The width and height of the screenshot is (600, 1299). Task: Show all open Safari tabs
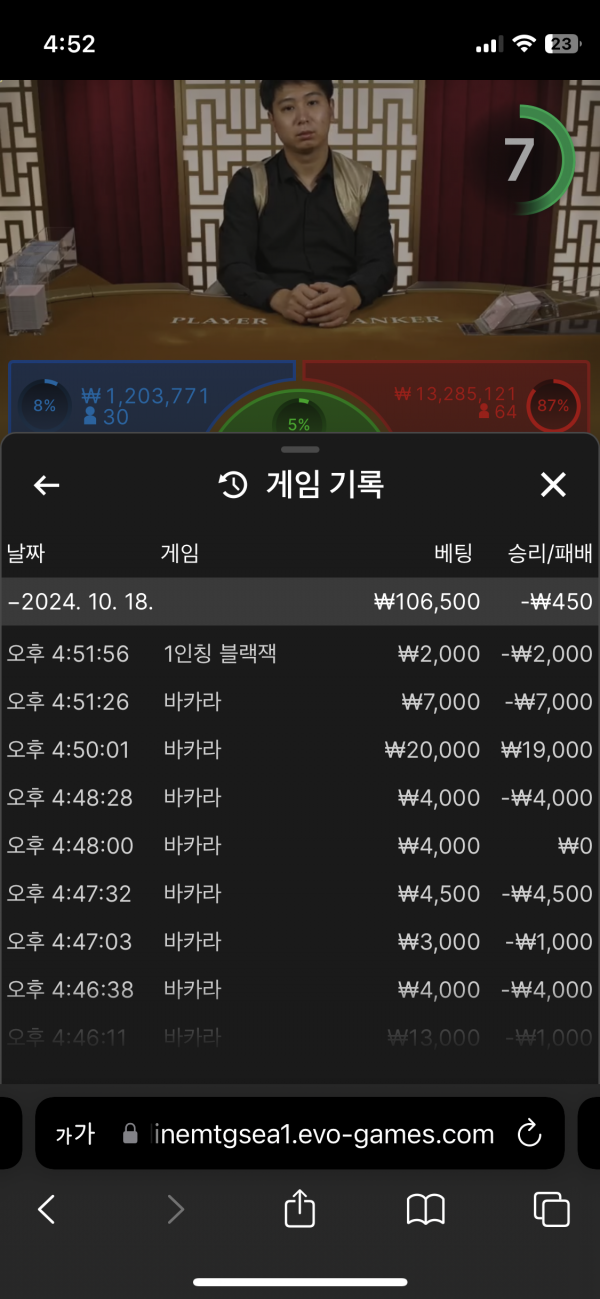(552, 1210)
